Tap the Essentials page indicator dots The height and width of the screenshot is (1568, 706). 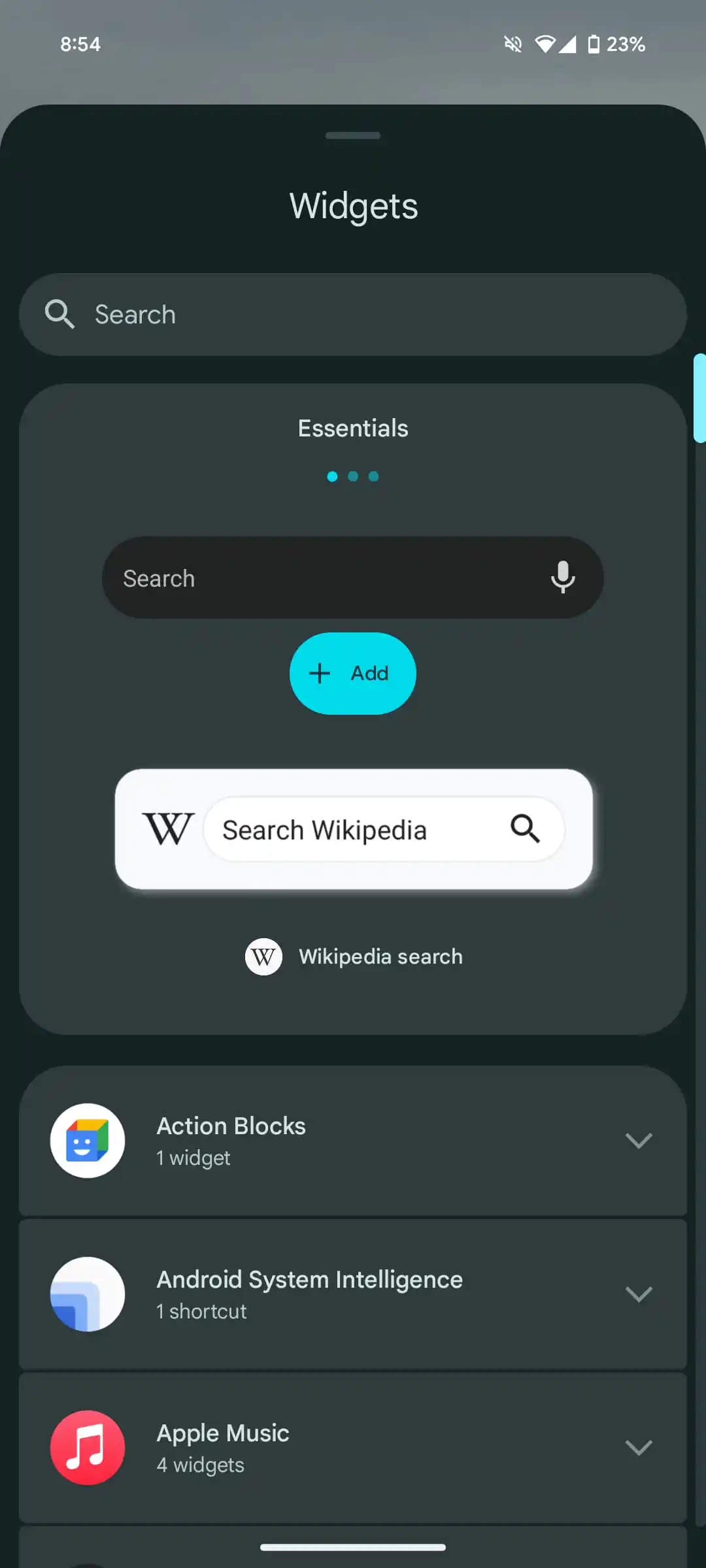click(353, 476)
